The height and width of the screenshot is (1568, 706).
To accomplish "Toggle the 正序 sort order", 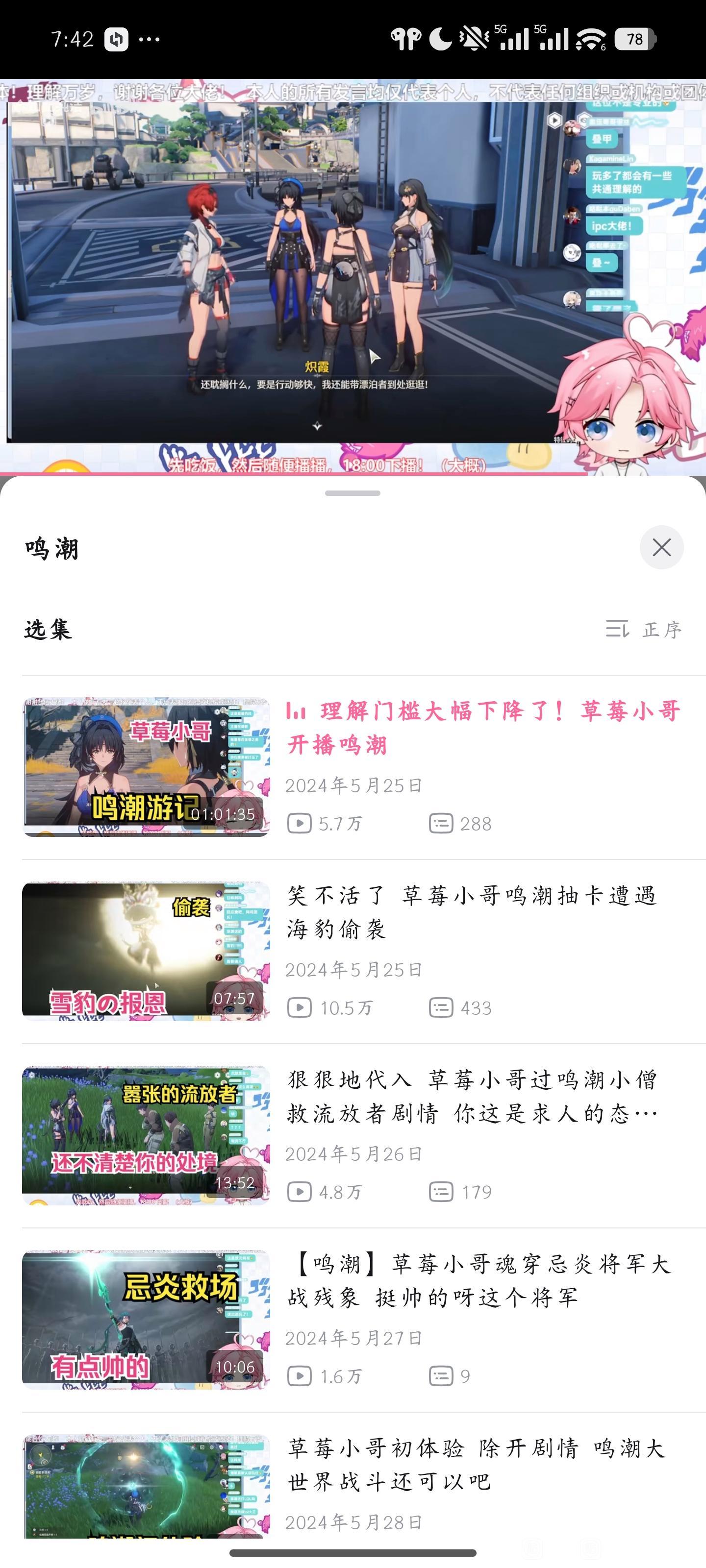I will (643, 629).
